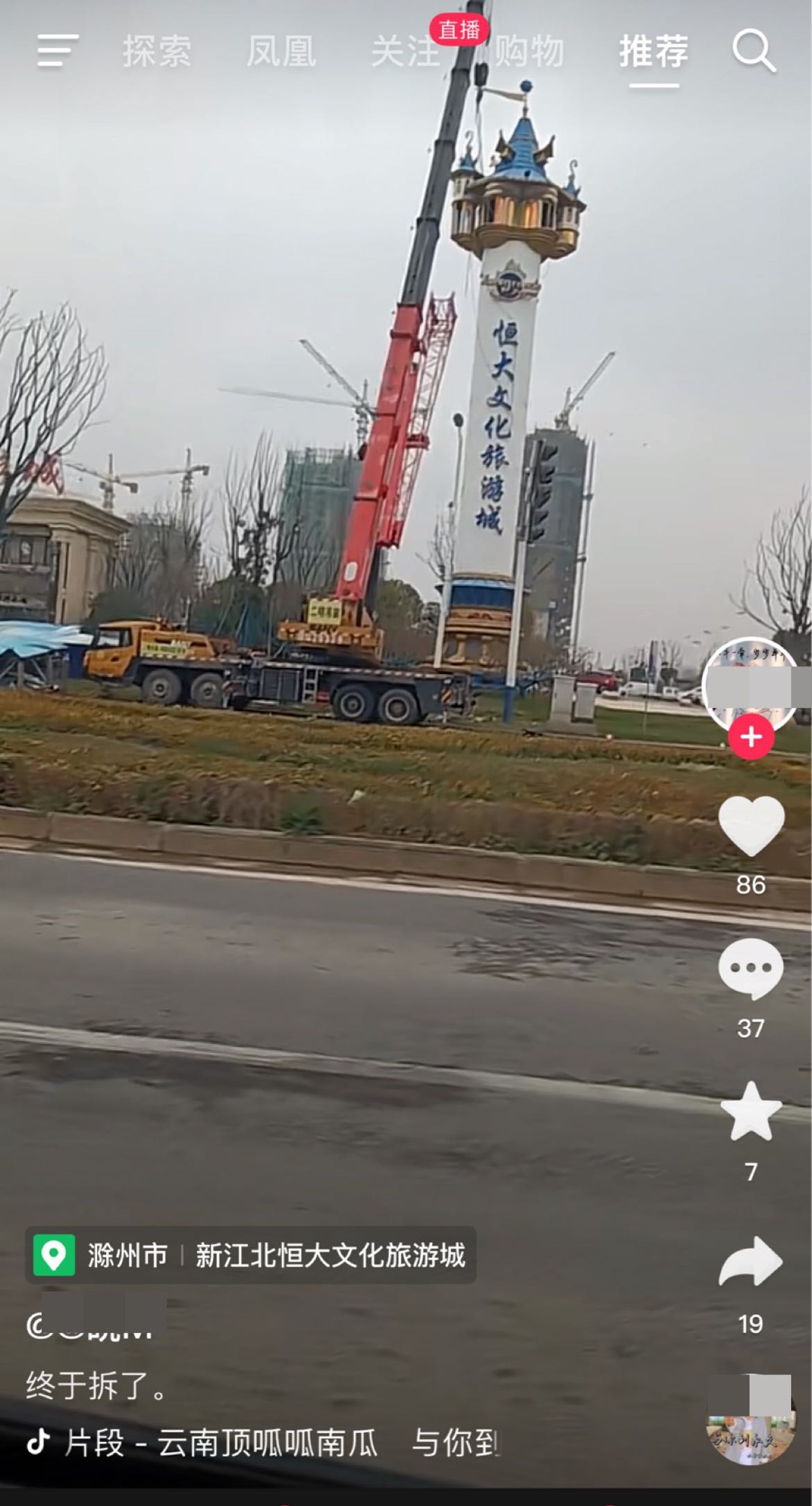Switch to the 探索 tab
812x1506 pixels.
[x=156, y=51]
